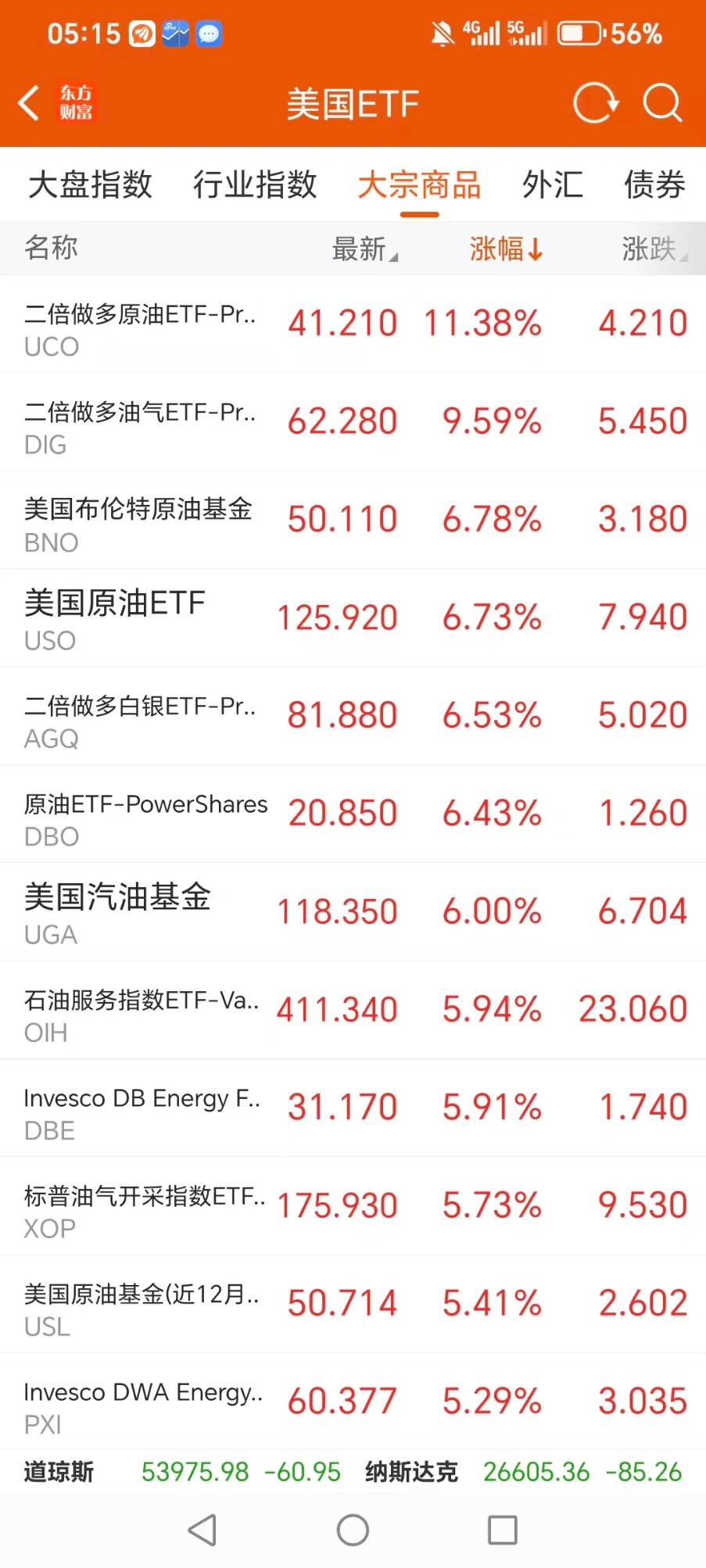Switch to the 行业指数 tab
The width and height of the screenshot is (706, 1568).
coord(256,185)
